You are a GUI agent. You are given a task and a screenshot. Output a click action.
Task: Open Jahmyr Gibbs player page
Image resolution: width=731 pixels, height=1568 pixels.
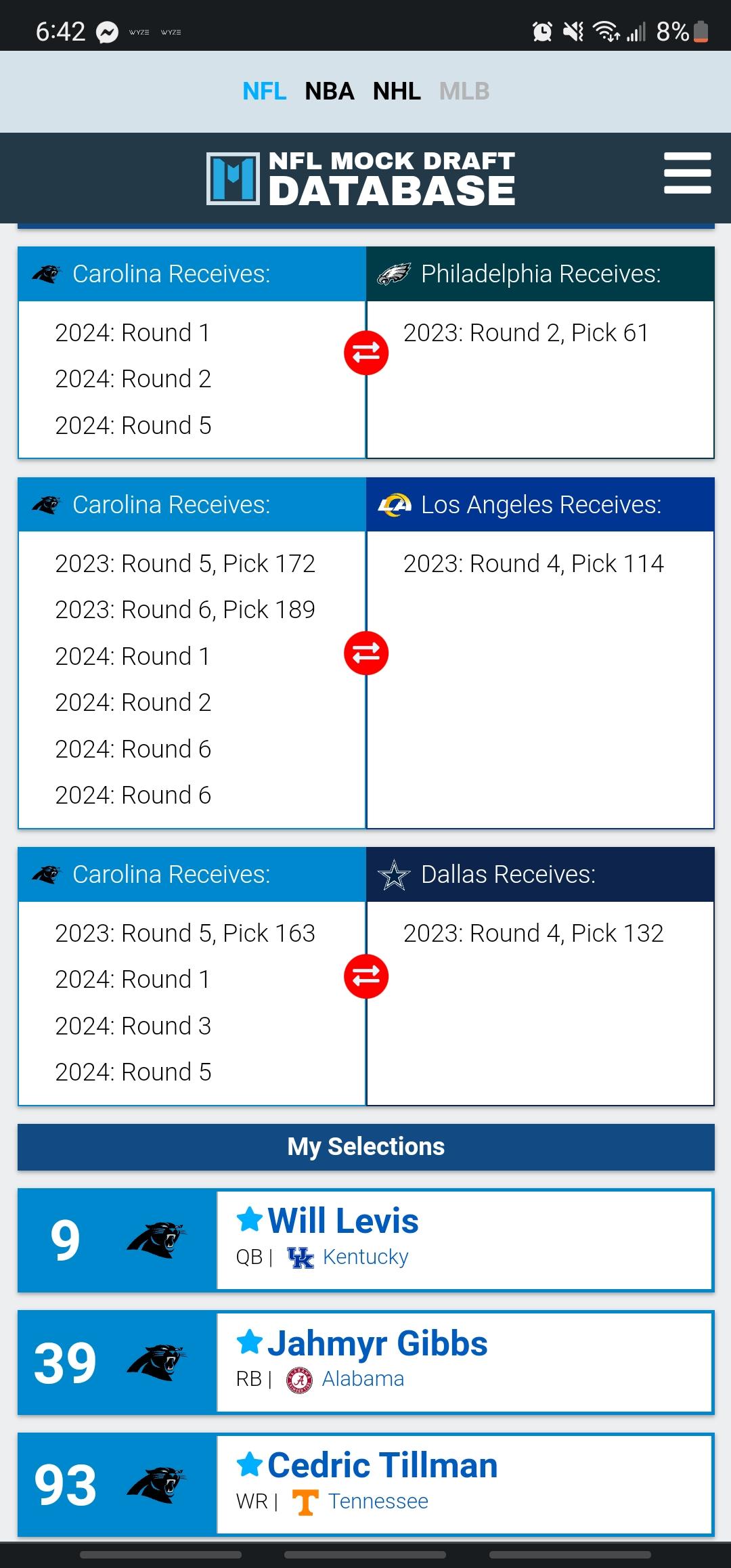[377, 1343]
